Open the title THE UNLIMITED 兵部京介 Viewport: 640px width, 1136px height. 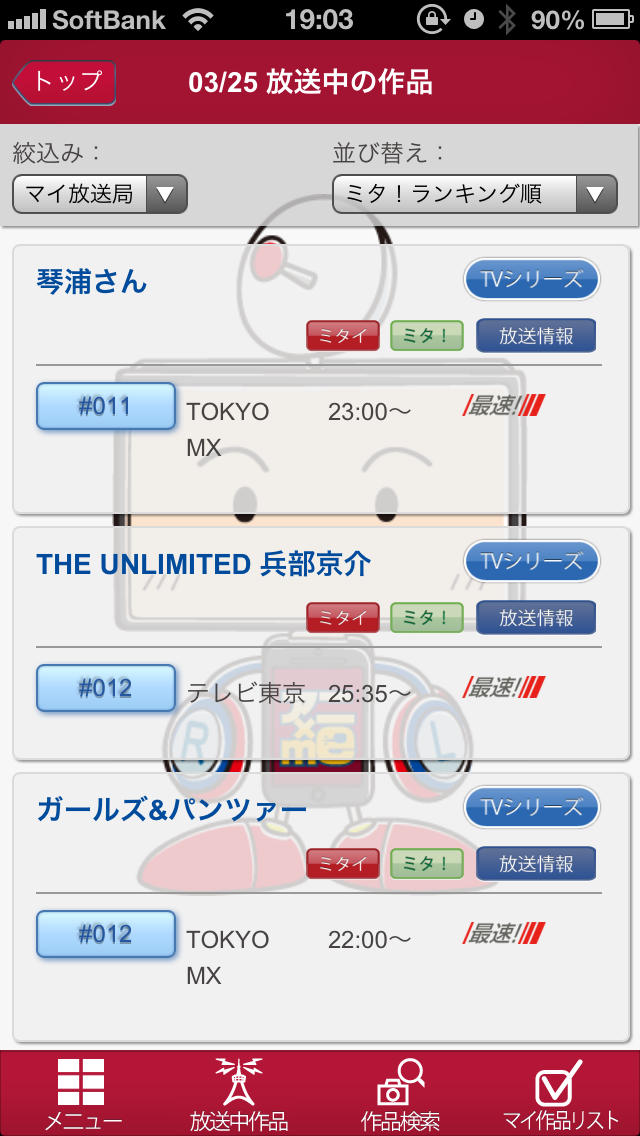204,564
